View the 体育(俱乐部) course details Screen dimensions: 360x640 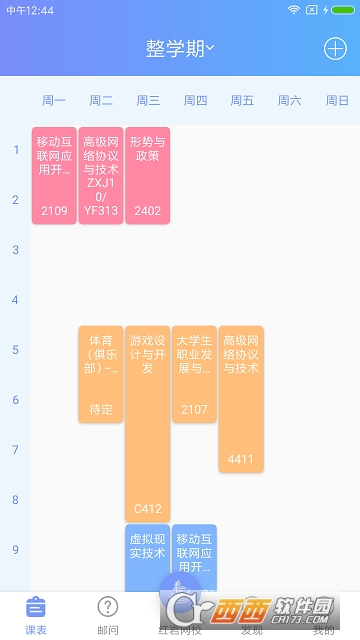pyautogui.click(x=101, y=374)
